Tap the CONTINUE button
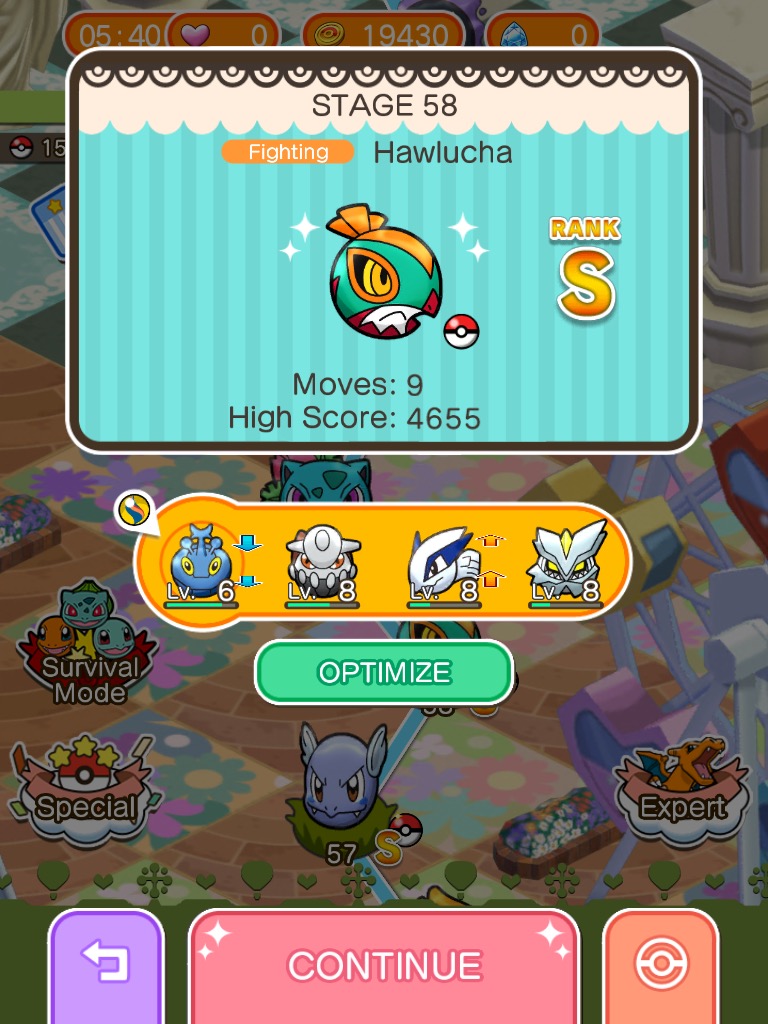The width and height of the screenshot is (768, 1024). pos(384,965)
